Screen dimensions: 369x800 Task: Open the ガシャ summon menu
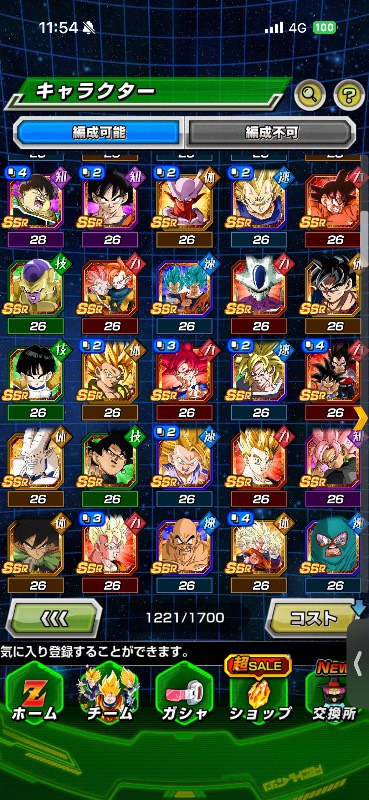[x=184, y=695]
